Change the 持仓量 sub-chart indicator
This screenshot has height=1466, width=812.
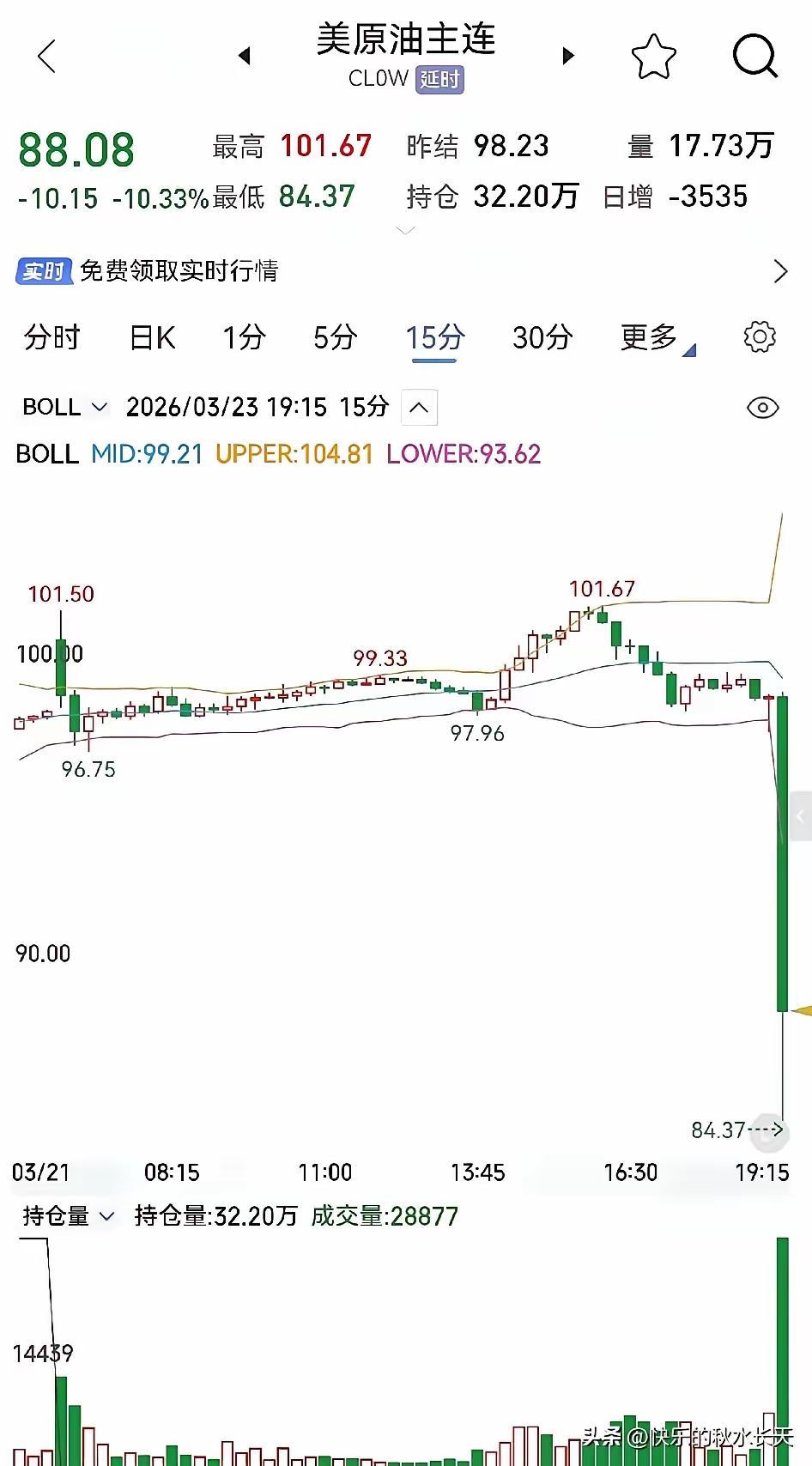click(x=68, y=1216)
